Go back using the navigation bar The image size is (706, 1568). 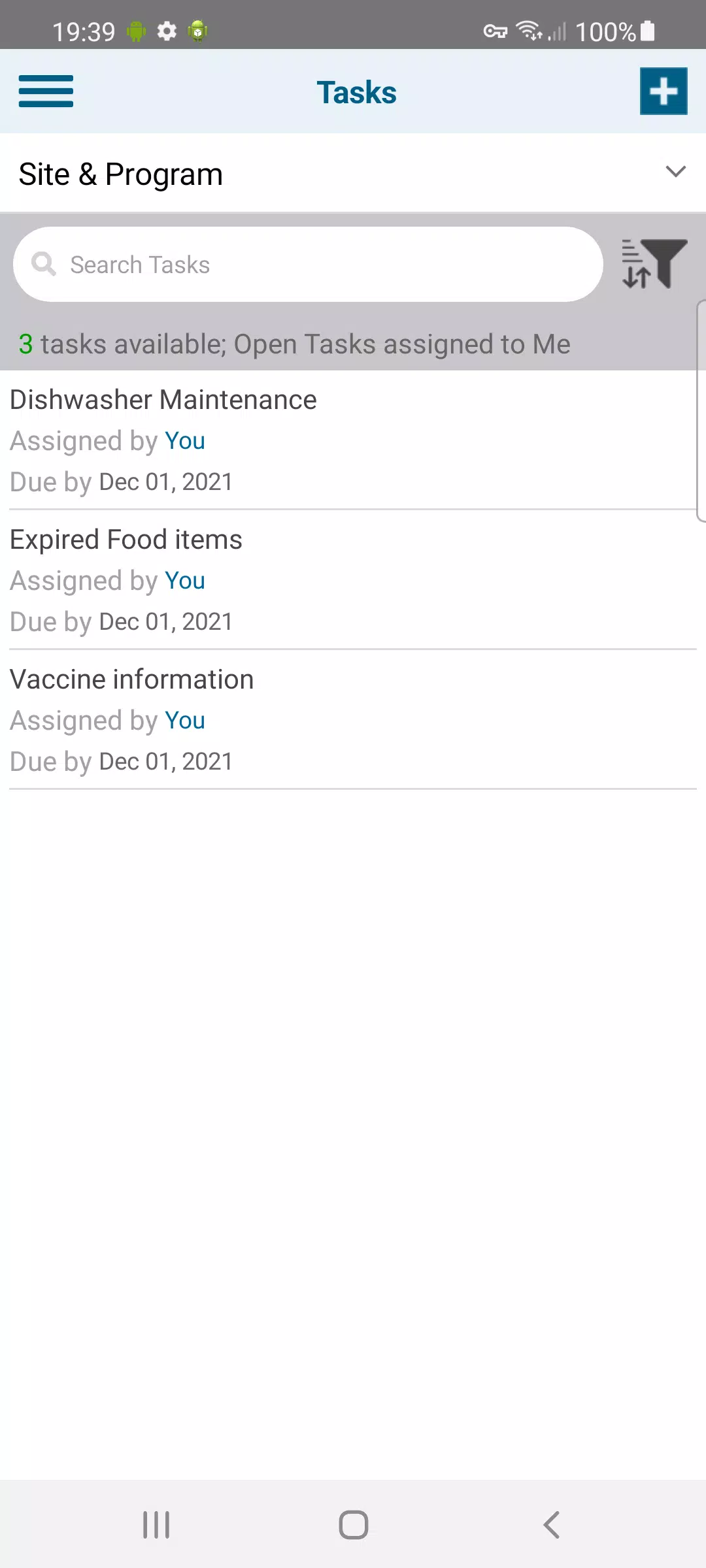coord(552,1525)
